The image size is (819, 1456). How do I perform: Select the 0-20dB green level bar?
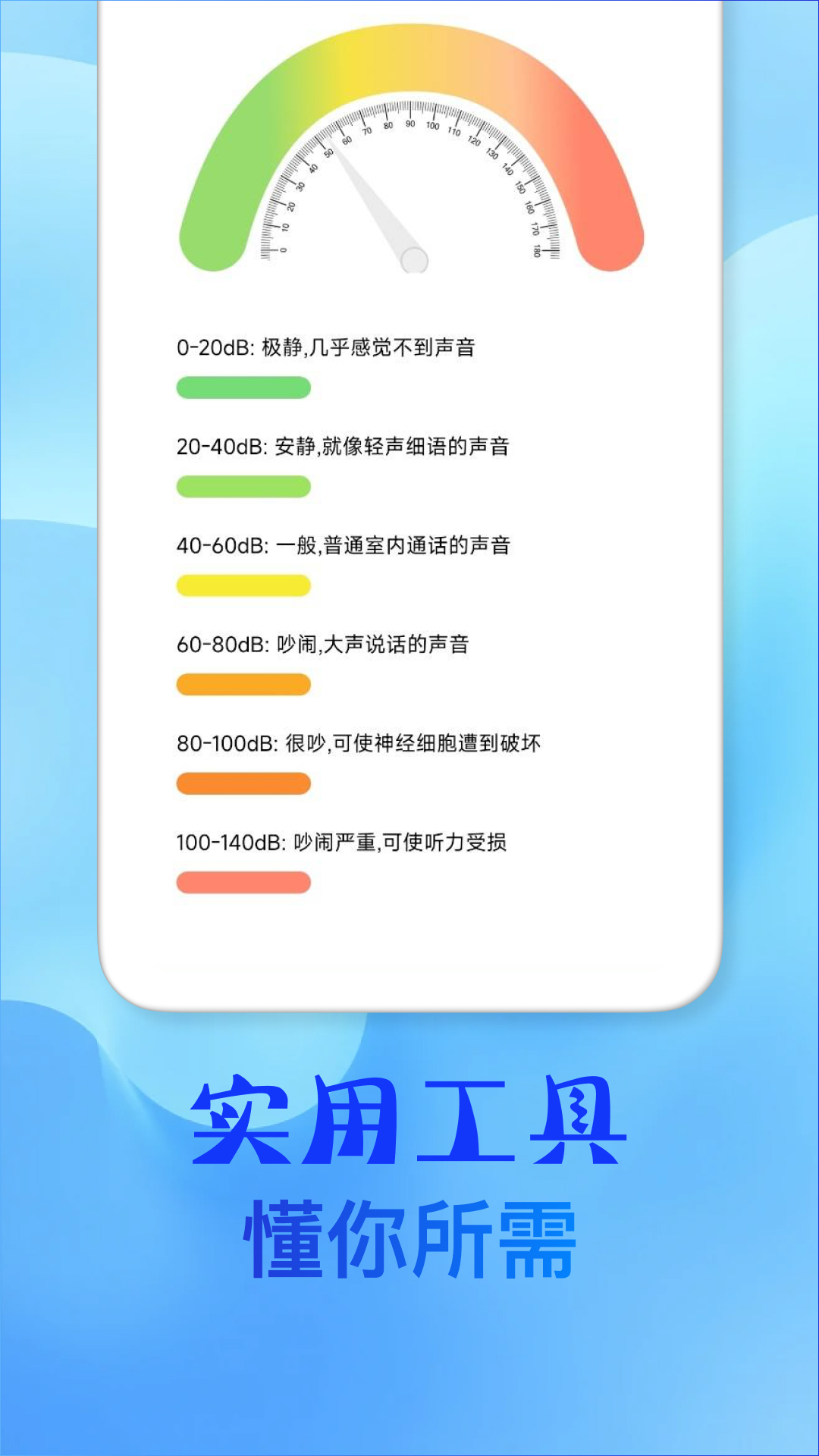click(x=243, y=387)
